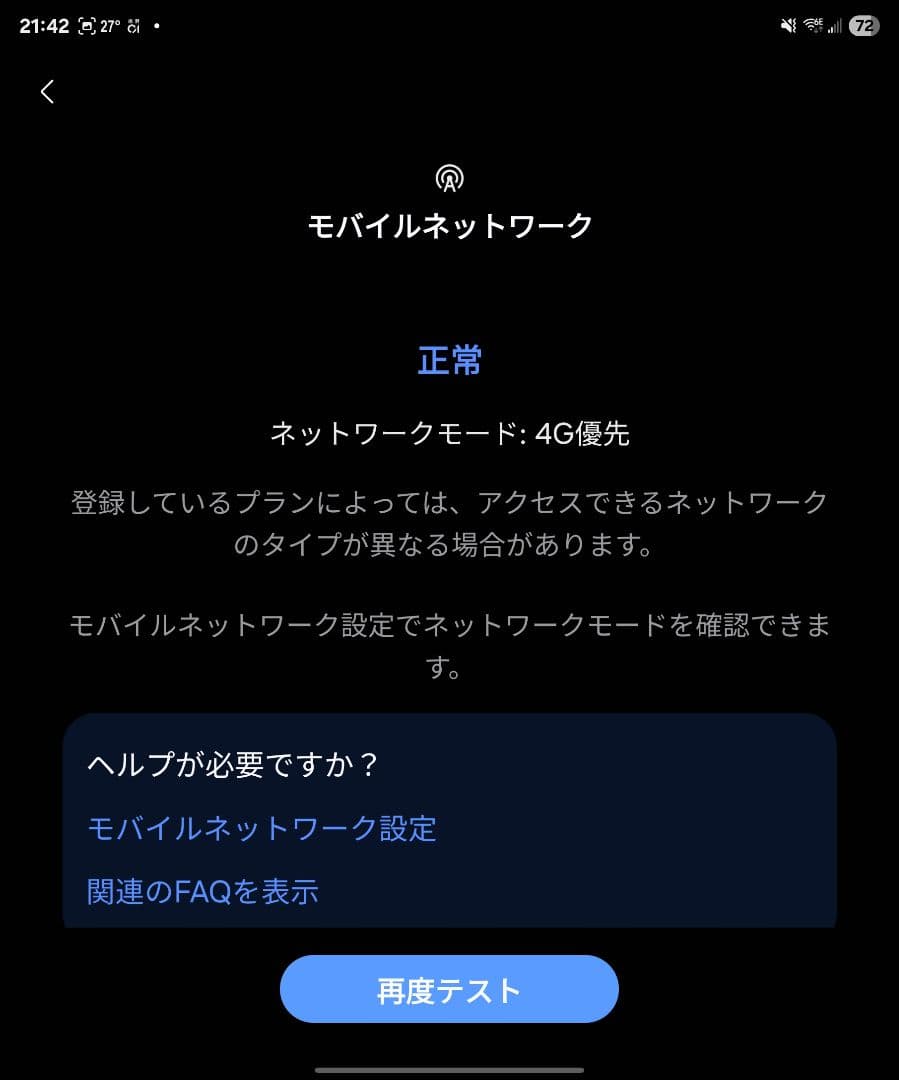Open 関連のFAQを表示 link

pyautogui.click(x=203, y=893)
